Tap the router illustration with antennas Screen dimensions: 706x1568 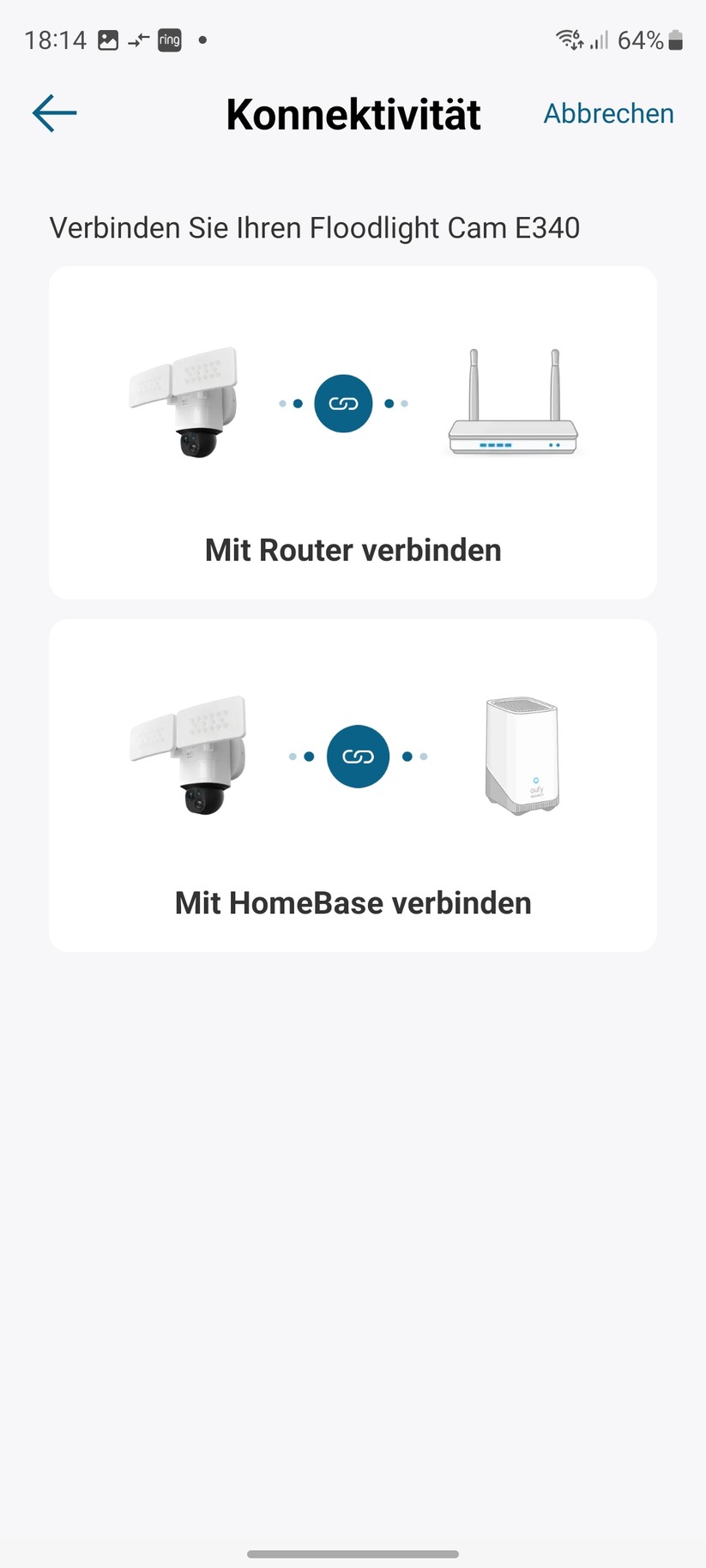512,403
